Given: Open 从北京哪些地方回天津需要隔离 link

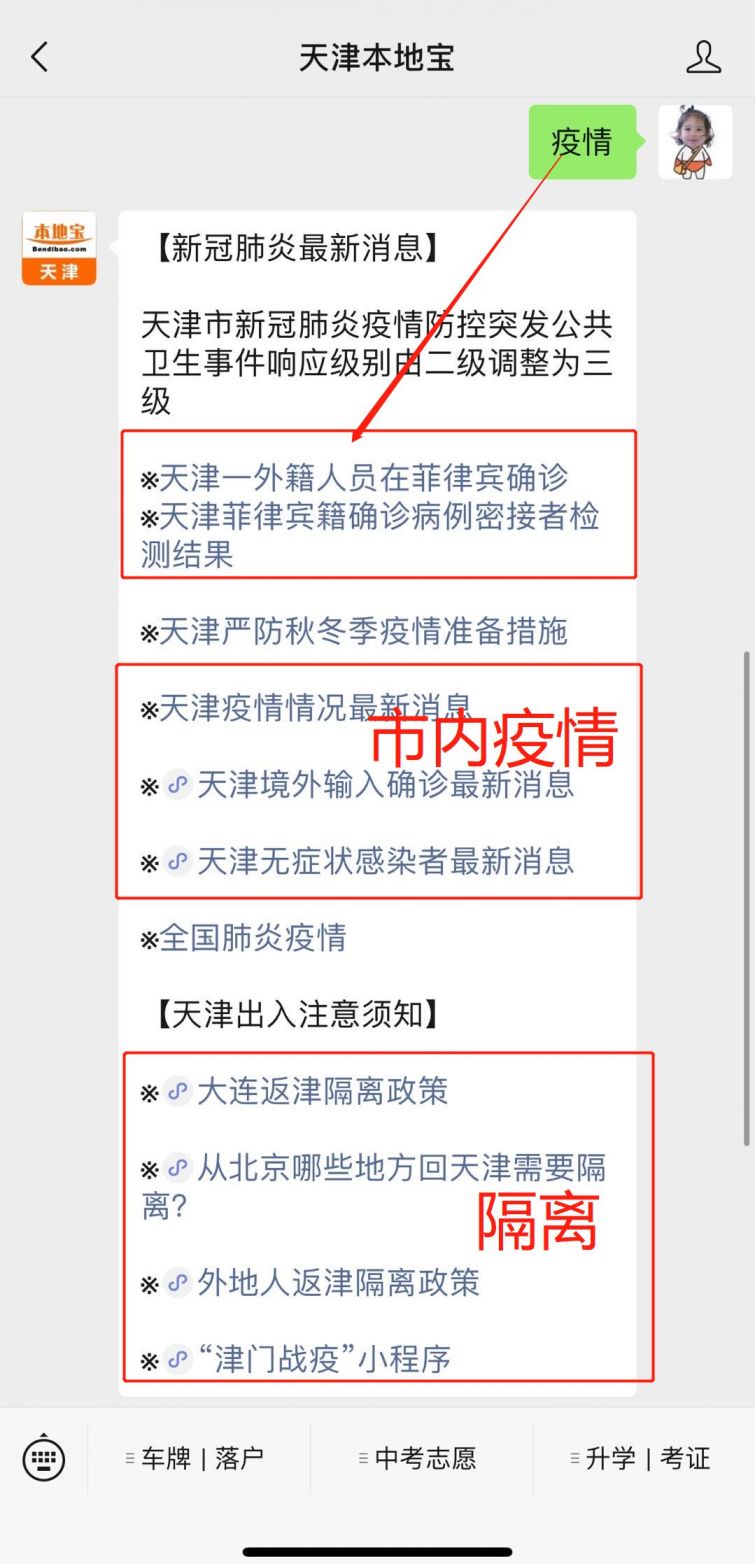Looking at the screenshot, I should click(x=374, y=1186).
